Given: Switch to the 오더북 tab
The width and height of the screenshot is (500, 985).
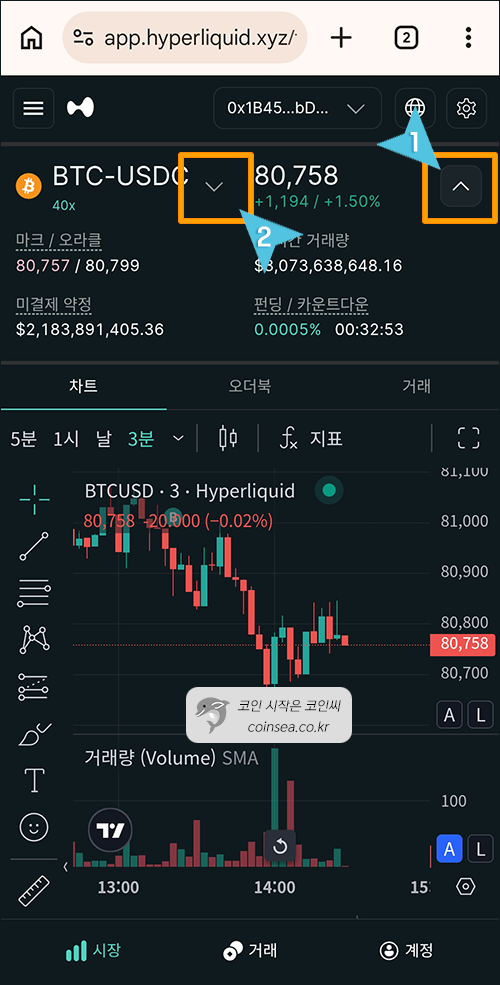Looking at the screenshot, I should [250, 386].
